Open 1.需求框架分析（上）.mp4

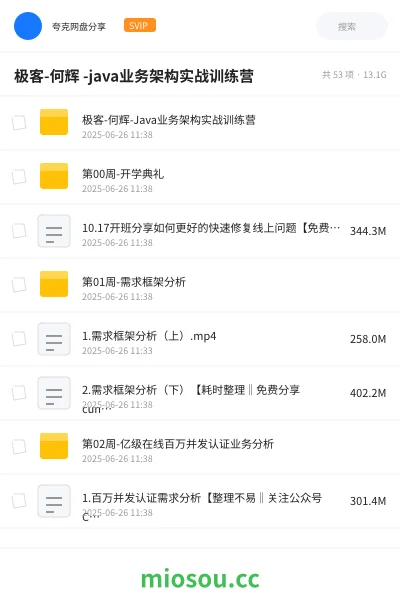click(200, 339)
